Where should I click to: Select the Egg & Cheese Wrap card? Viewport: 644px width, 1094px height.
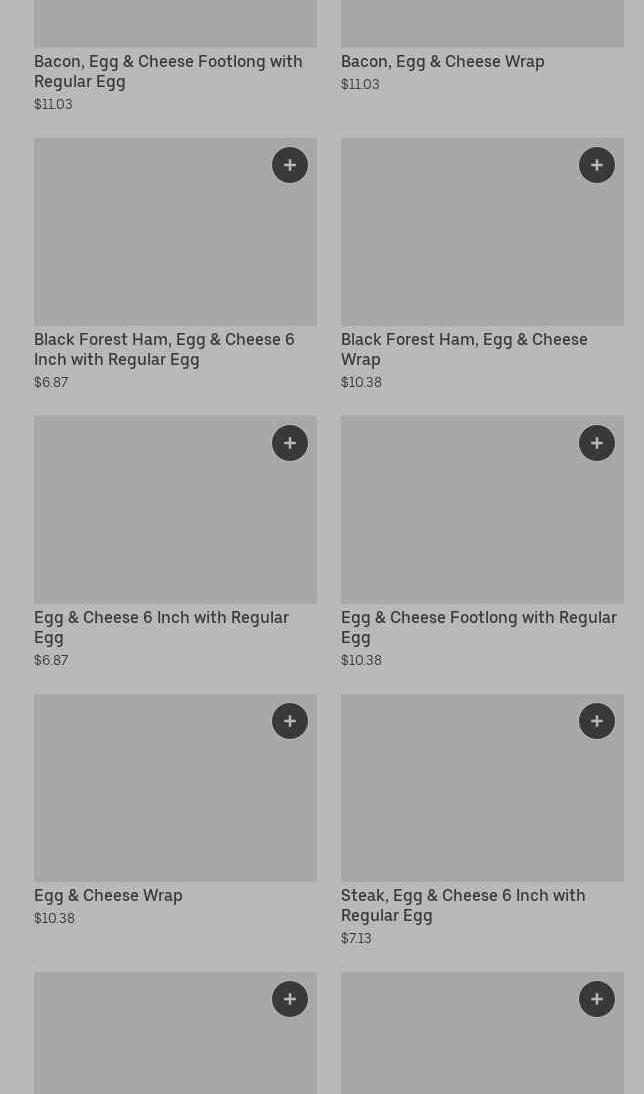pos(175,809)
